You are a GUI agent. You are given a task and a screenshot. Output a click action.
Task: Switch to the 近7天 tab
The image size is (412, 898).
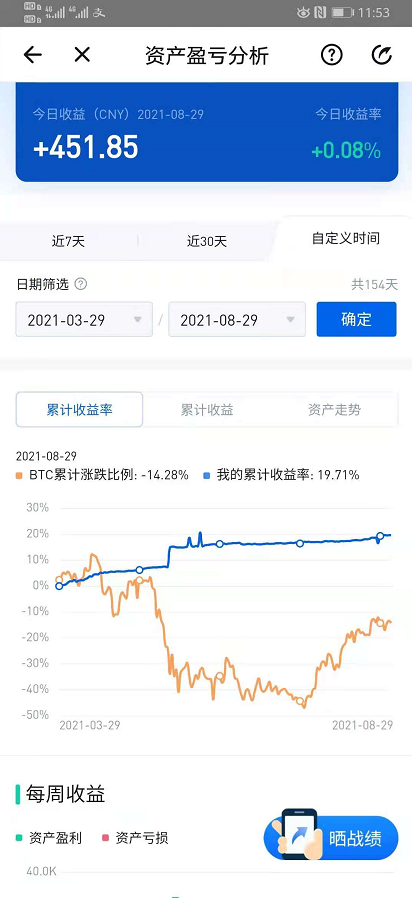pyautogui.click(x=68, y=241)
